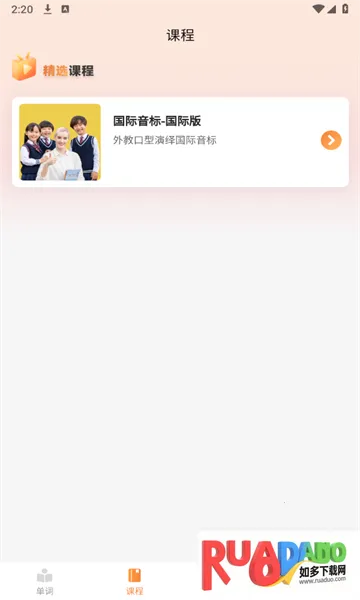Screen dimensions: 360x600
Task: Open the 国际音标-国际版 course card
Action: [180, 142]
